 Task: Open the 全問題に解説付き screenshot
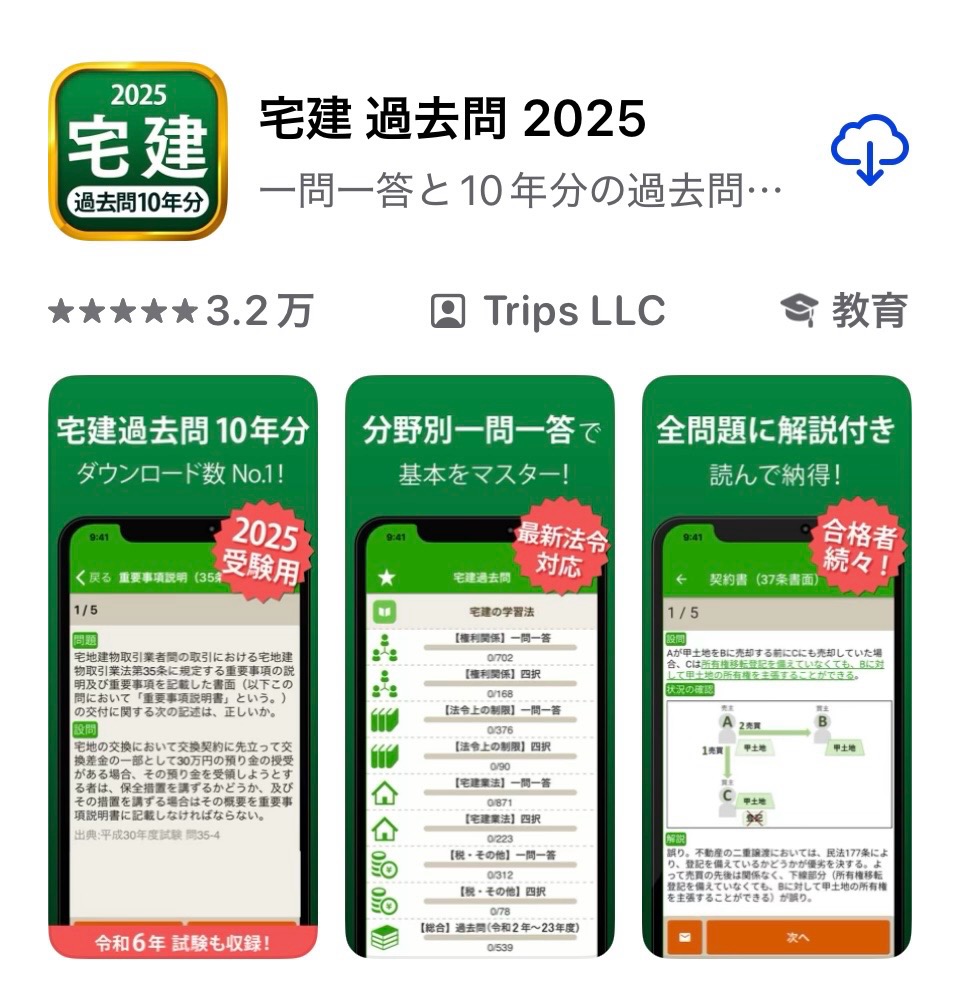pos(776,666)
